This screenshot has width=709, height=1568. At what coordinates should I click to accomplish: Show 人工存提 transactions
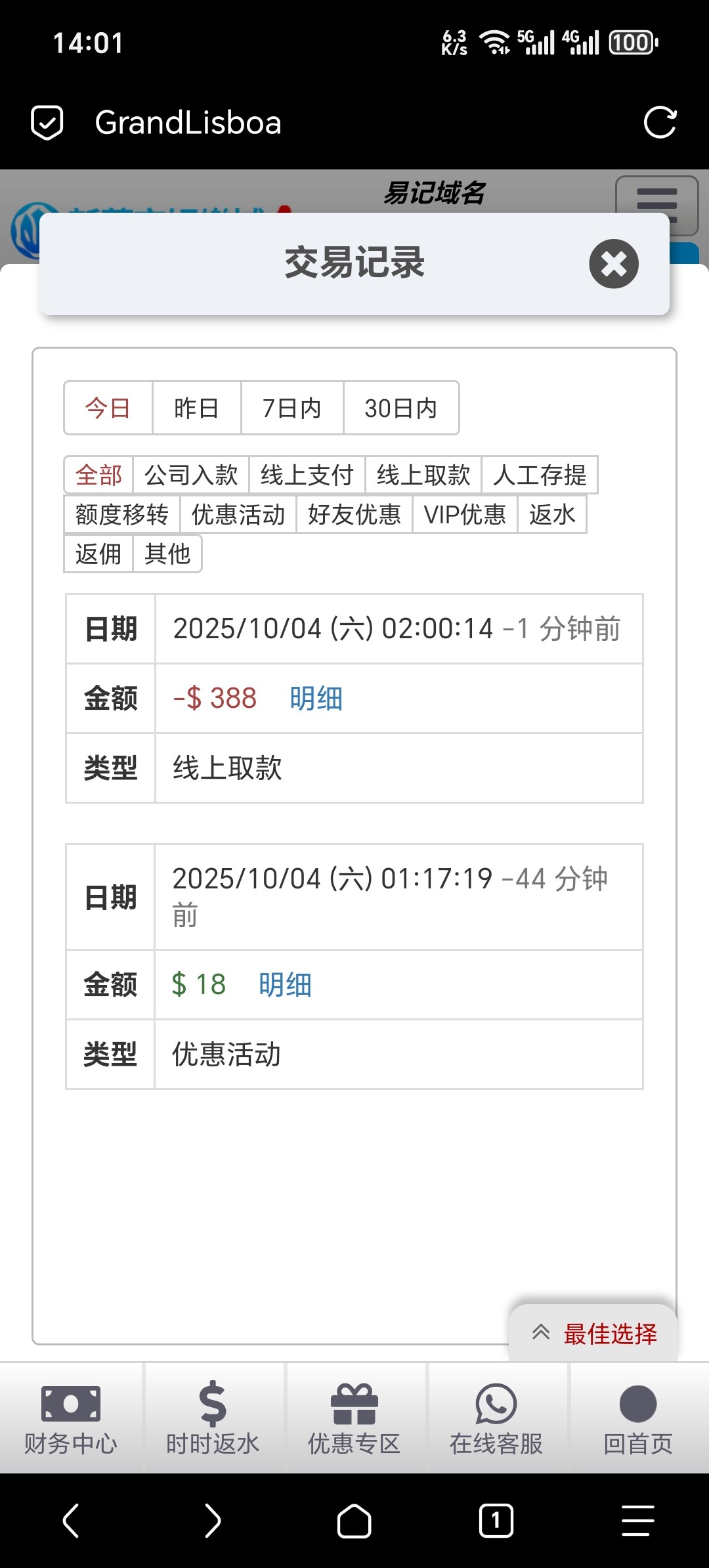[x=539, y=475]
